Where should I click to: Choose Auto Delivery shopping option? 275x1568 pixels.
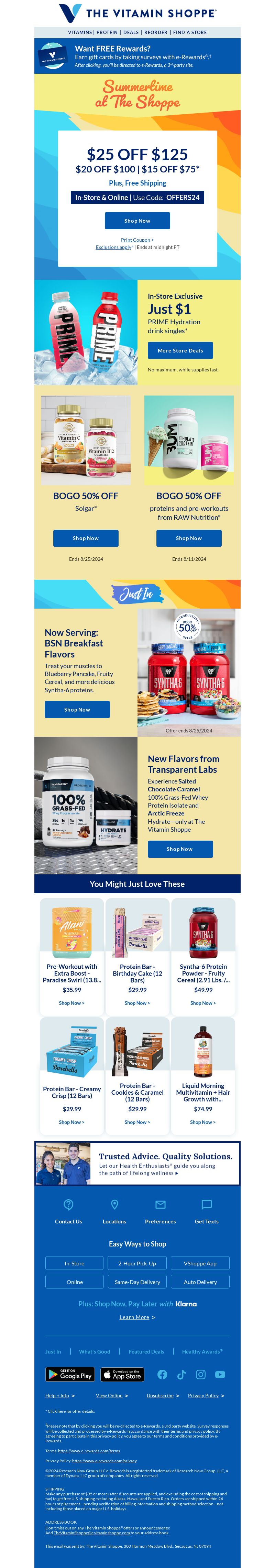click(200, 1282)
